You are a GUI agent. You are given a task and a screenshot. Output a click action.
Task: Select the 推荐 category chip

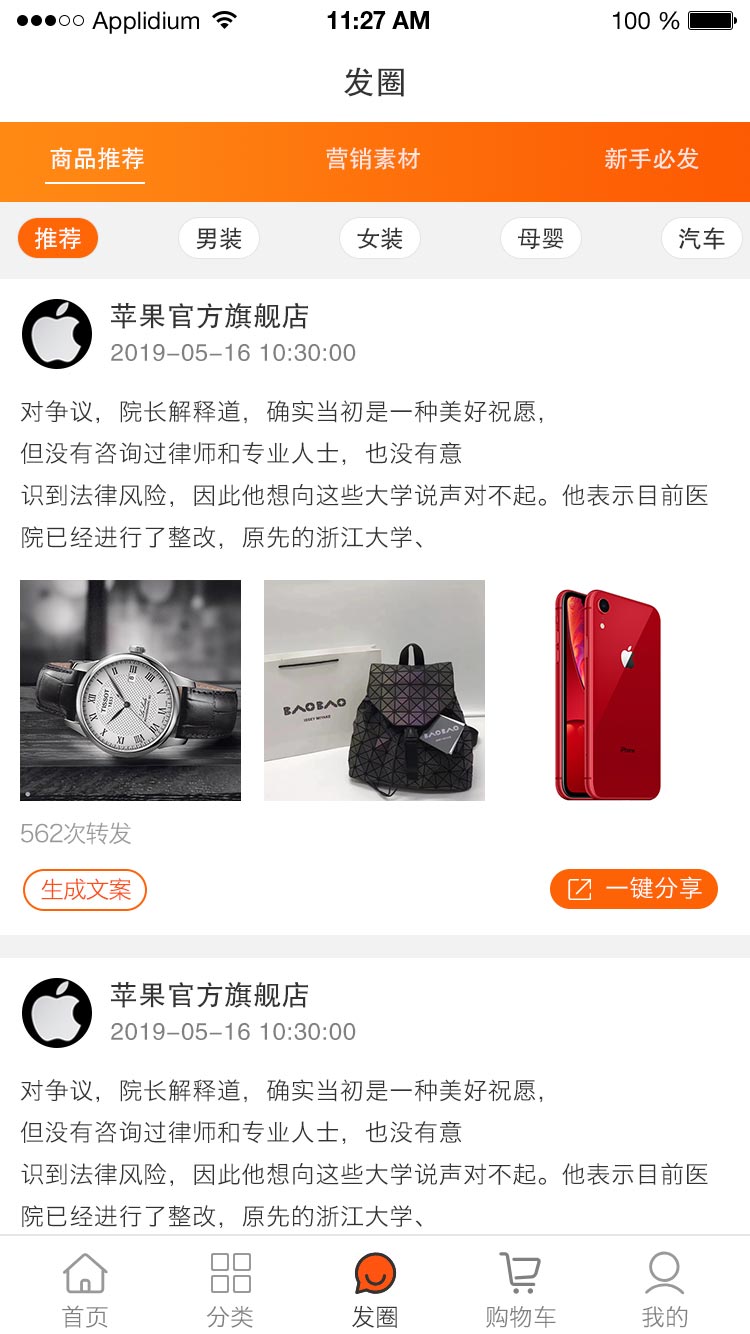pyautogui.click(x=58, y=239)
